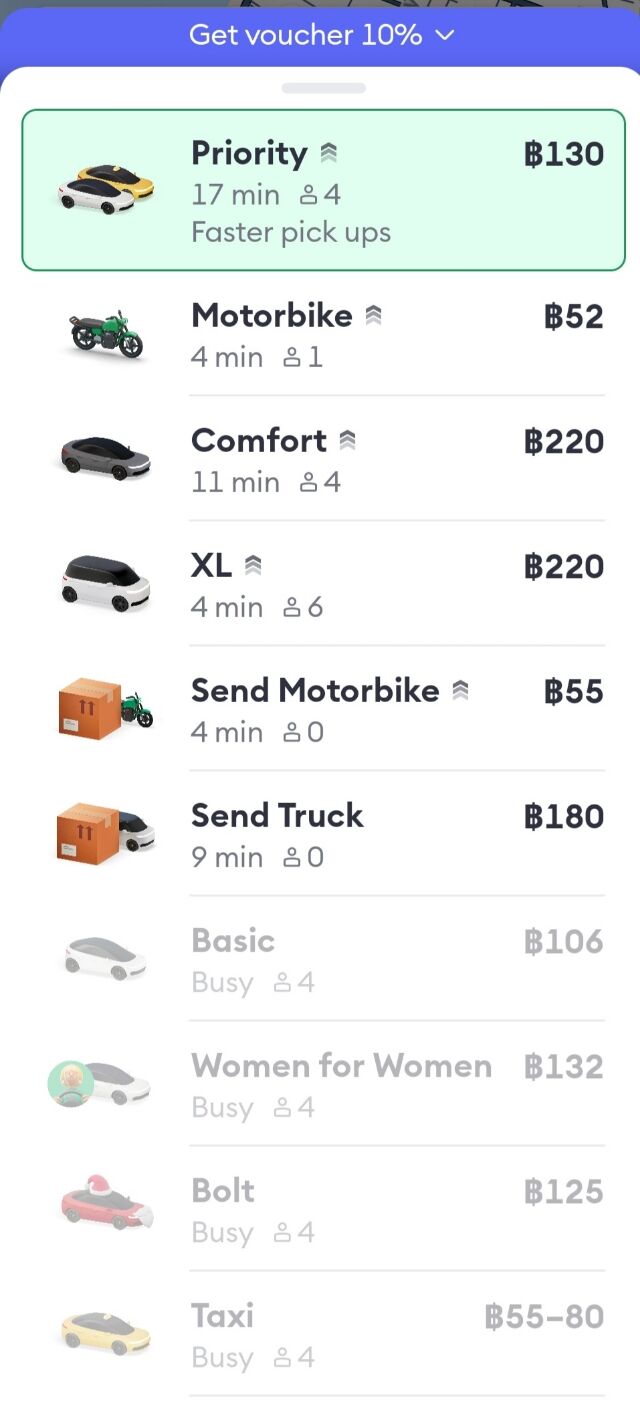The width and height of the screenshot is (640, 1415).
Task: Choose the Motorbike ride option
Action: pyautogui.click(x=323, y=334)
